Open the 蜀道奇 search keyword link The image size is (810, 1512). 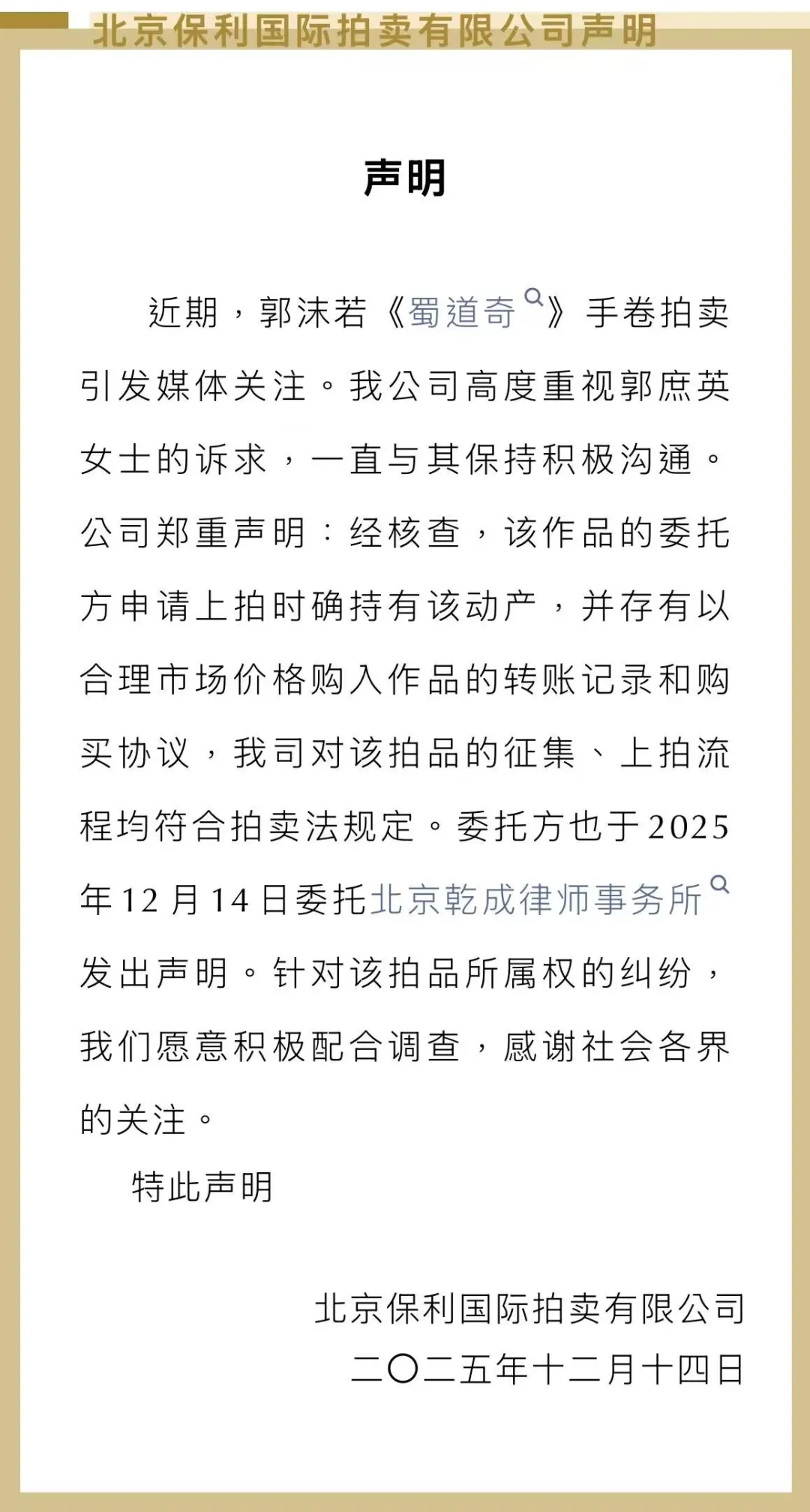click(x=463, y=313)
